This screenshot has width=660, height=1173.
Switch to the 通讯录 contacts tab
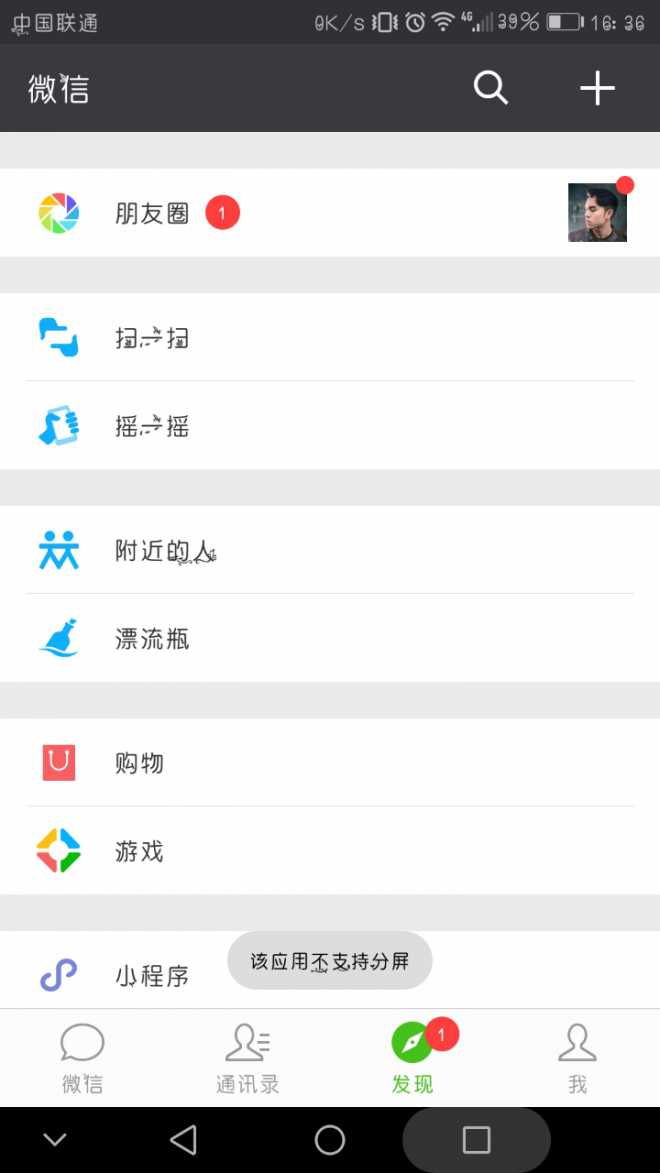coord(248,1058)
